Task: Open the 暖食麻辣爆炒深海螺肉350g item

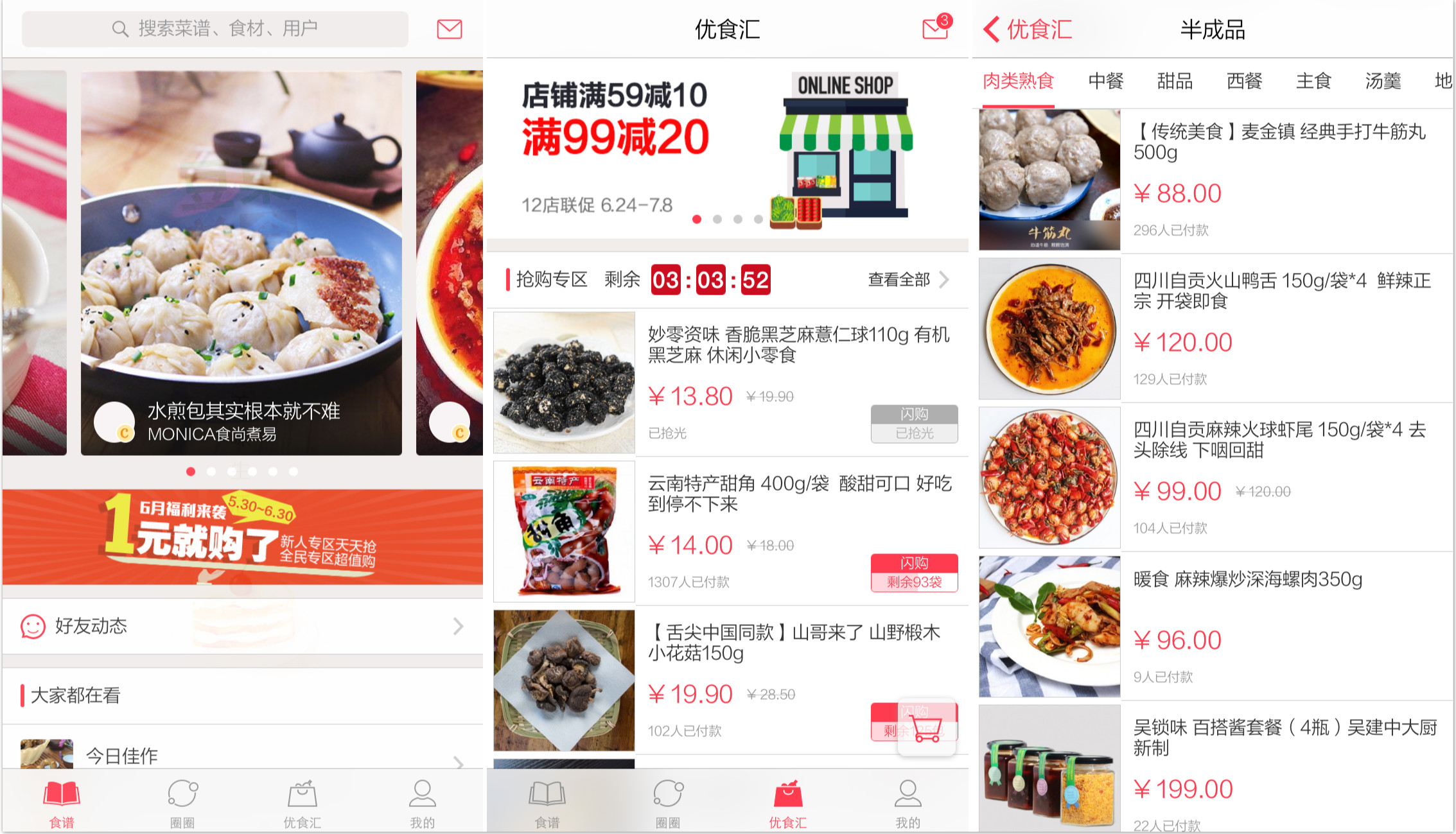Action: (x=1214, y=627)
